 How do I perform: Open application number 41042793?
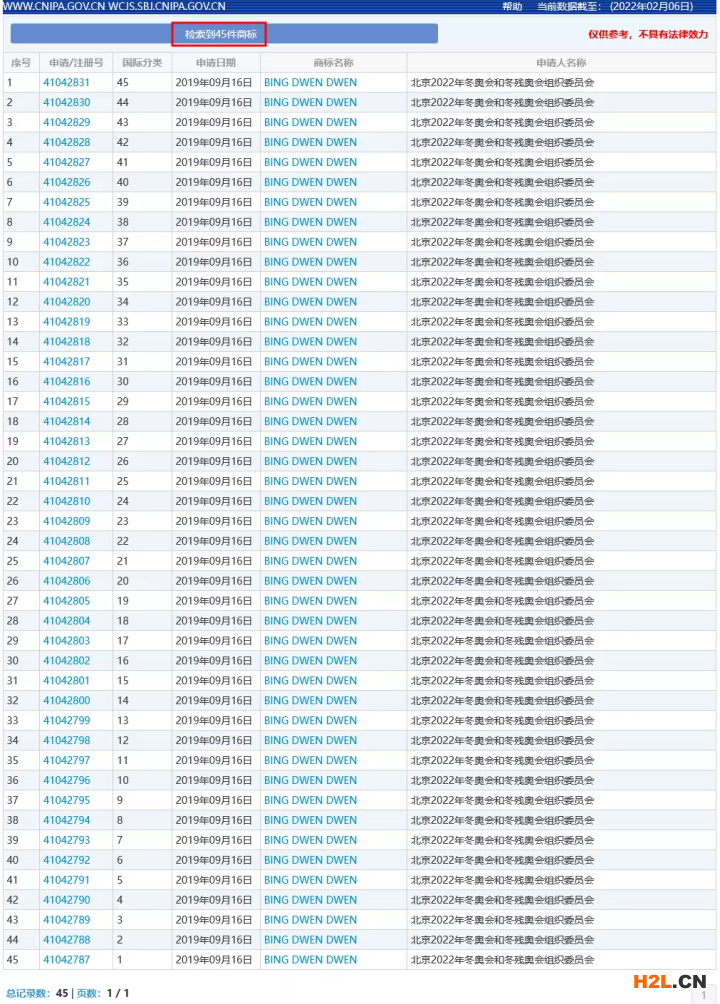click(66, 840)
